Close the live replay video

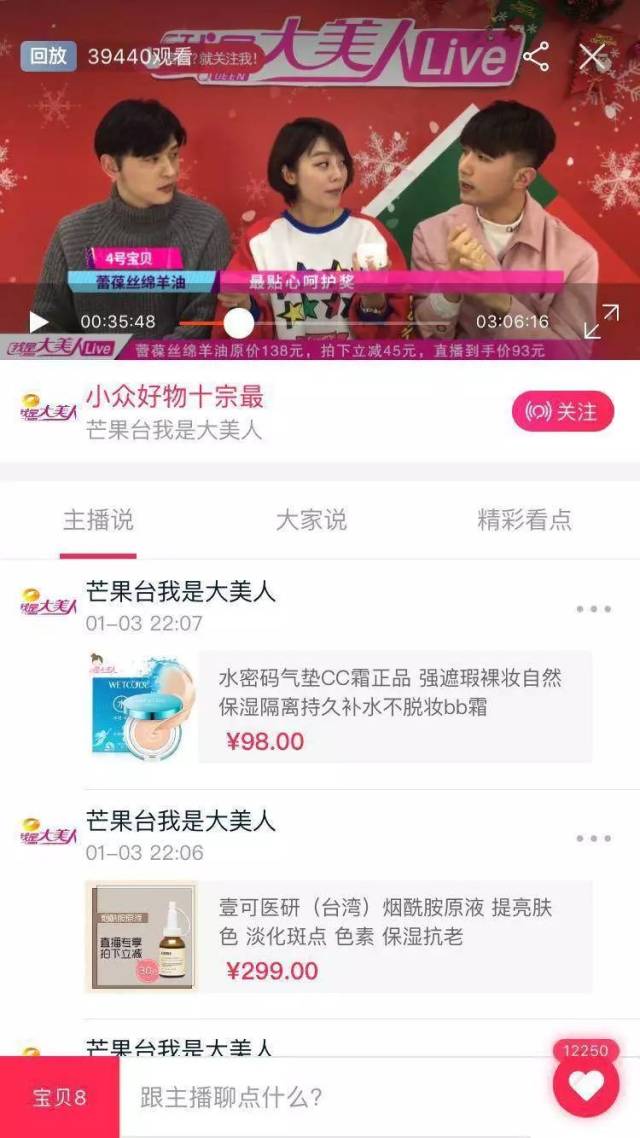593,56
